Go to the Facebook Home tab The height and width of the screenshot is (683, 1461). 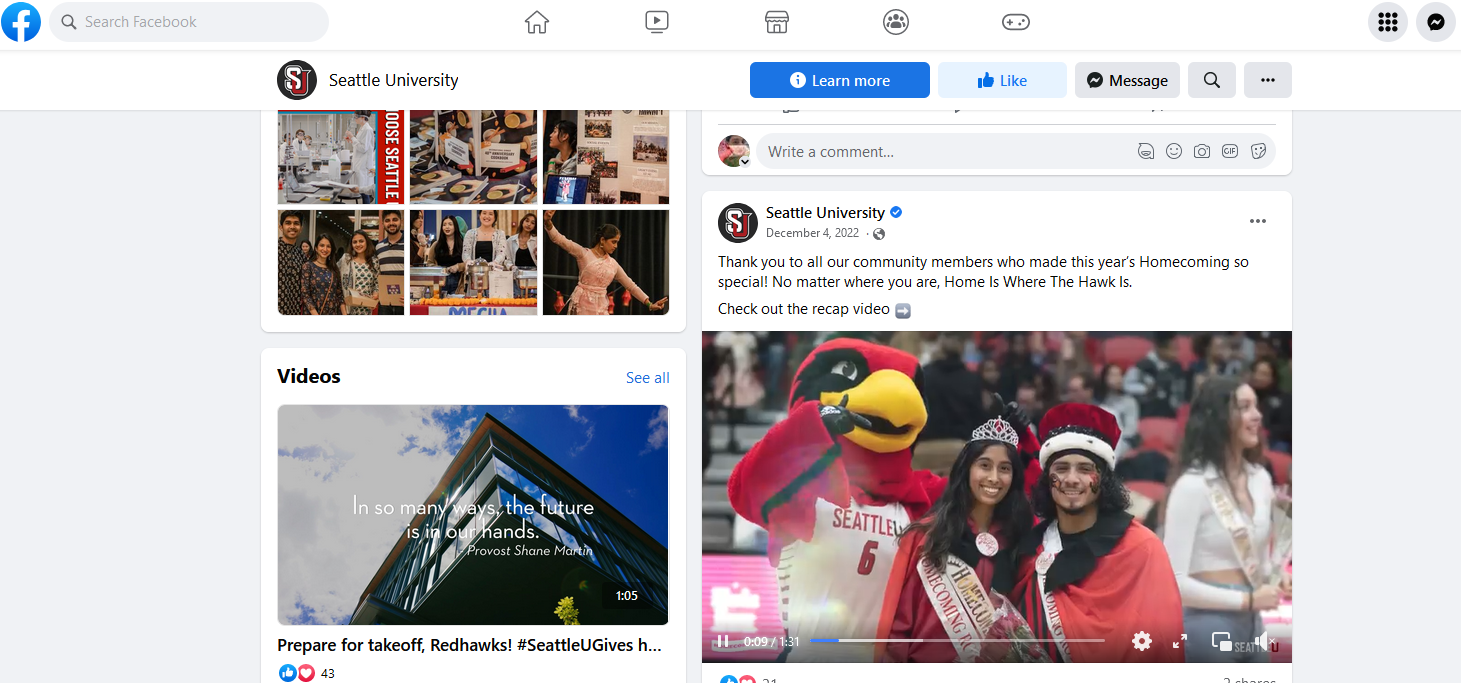tap(537, 22)
